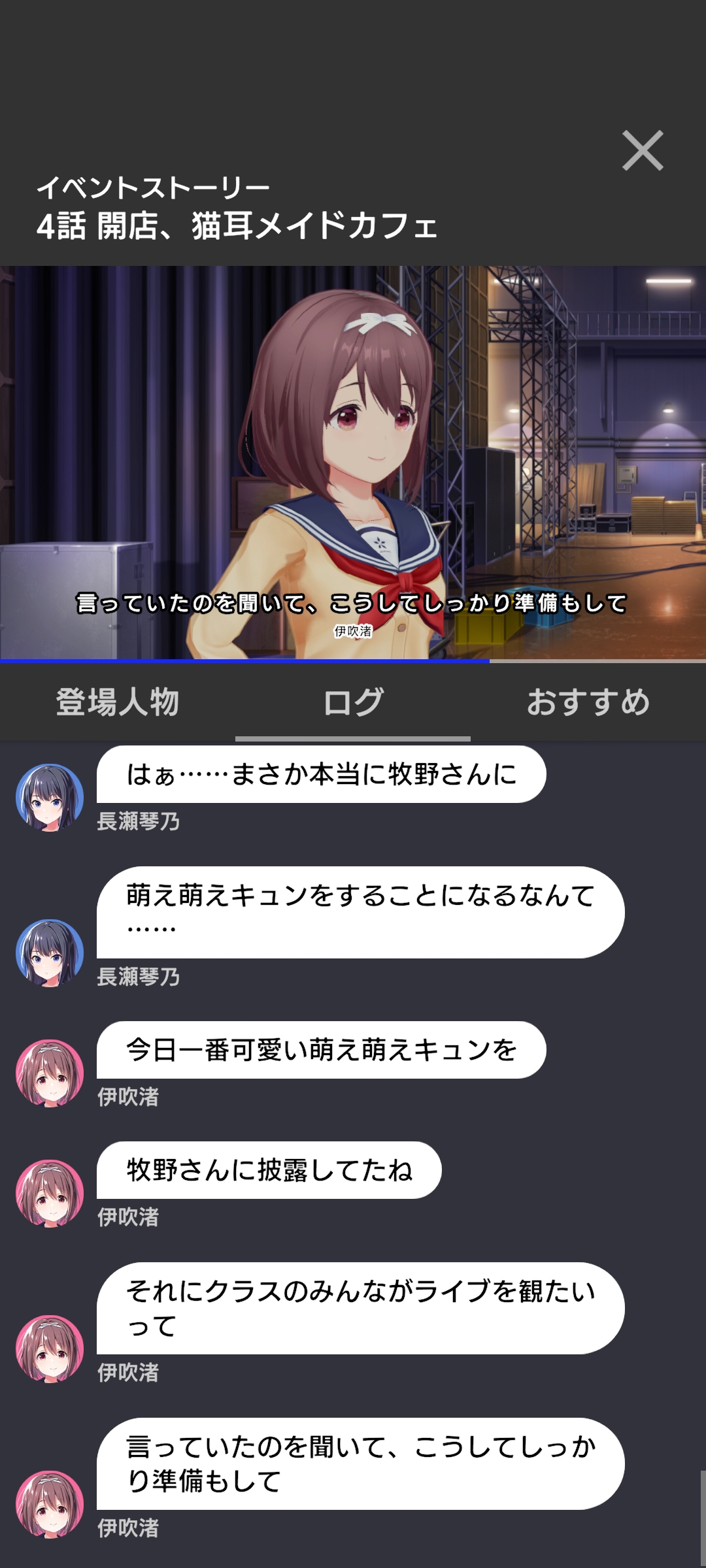Open the おすすめ tab
Screen dimensions: 706x1568
pyautogui.click(x=588, y=702)
